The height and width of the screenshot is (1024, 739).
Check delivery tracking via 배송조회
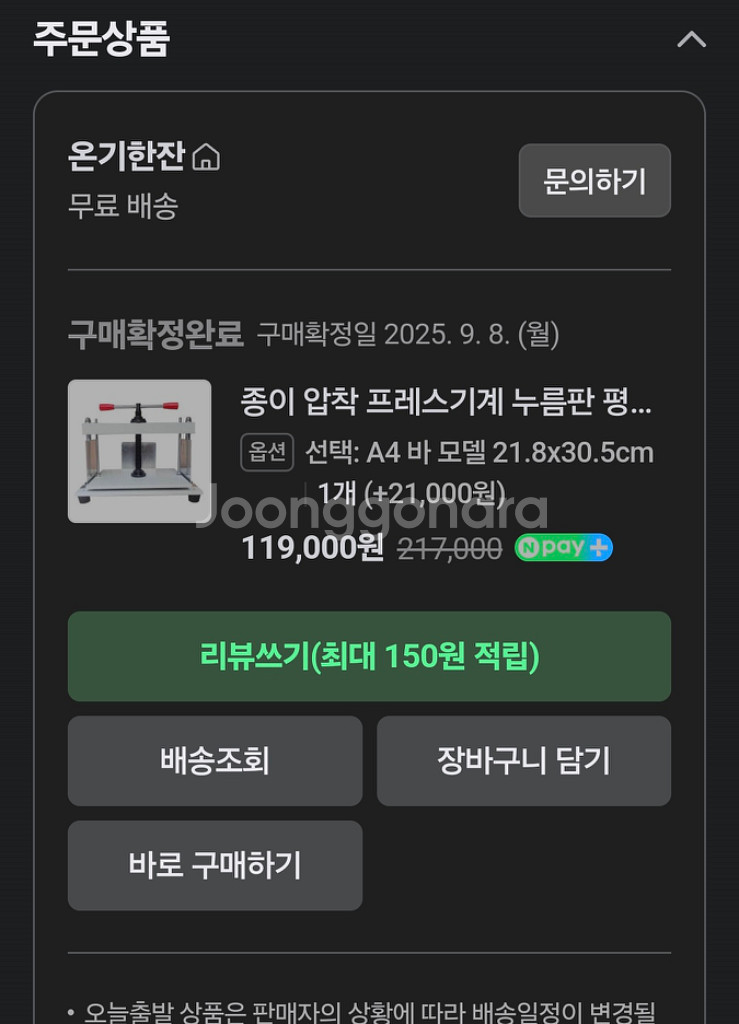click(x=215, y=761)
